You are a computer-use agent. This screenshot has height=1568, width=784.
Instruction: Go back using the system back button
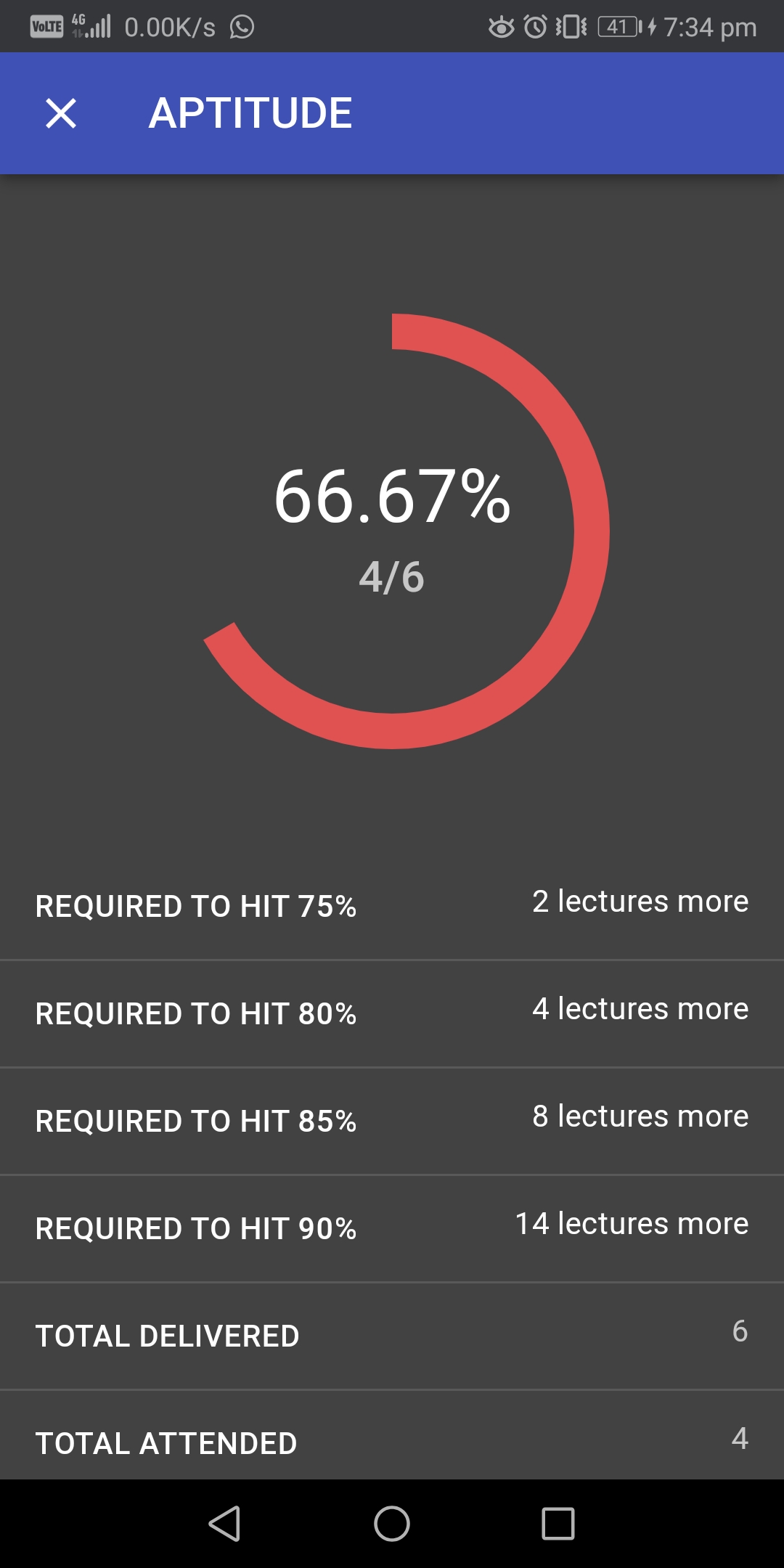224,1523
